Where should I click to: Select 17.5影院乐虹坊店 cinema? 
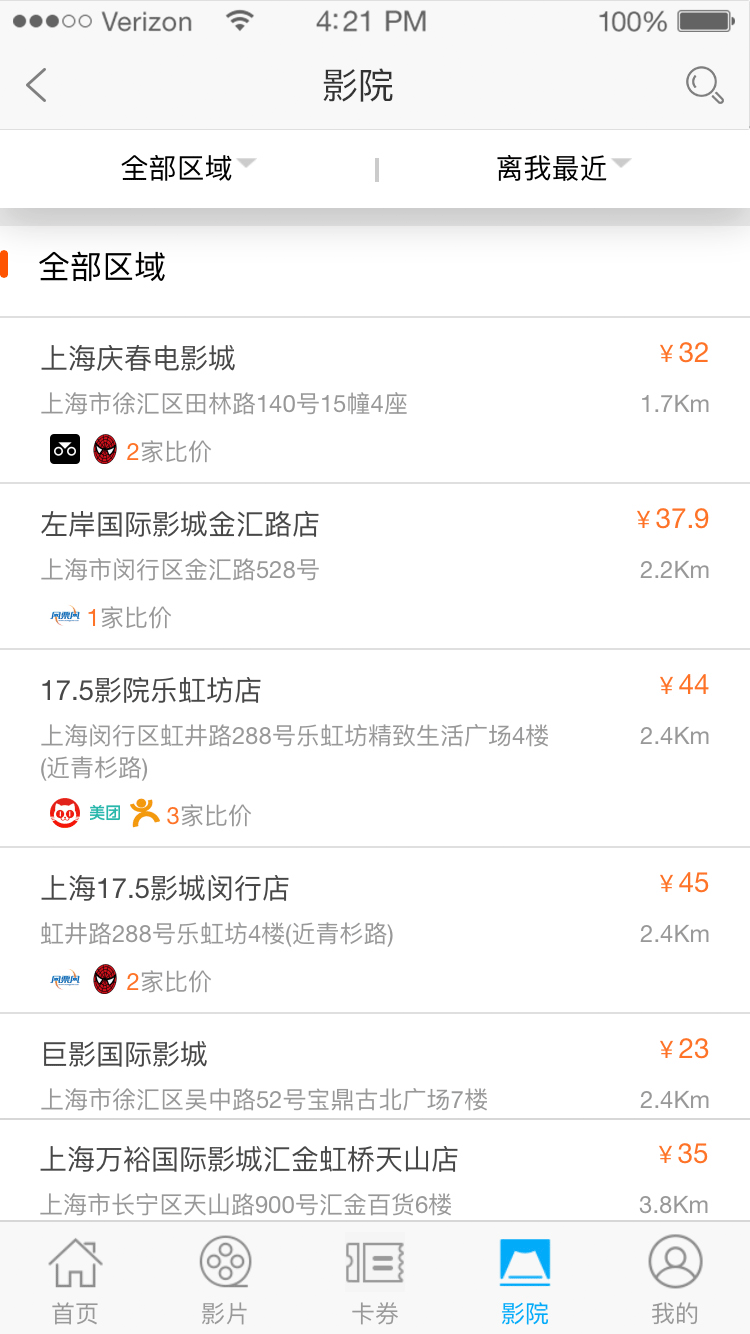tap(375, 749)
